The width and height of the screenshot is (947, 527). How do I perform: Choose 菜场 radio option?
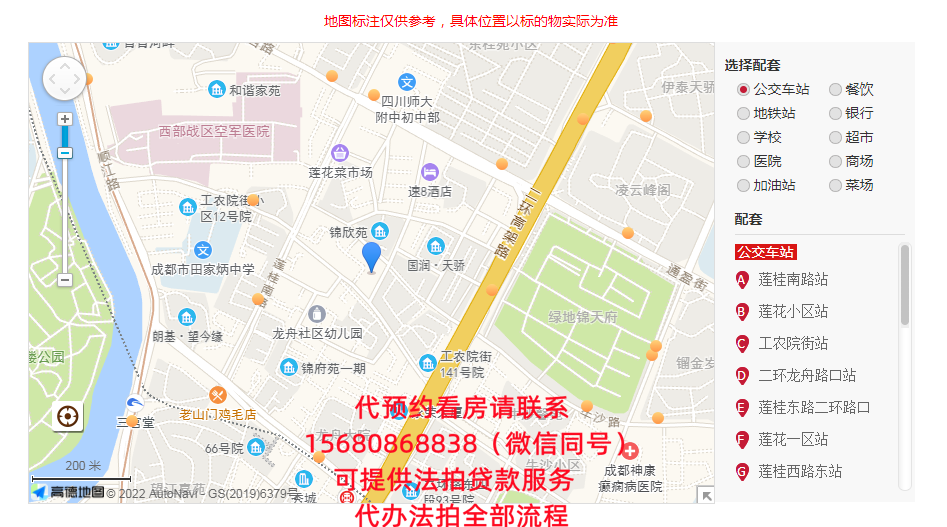[x=835, y=185]
